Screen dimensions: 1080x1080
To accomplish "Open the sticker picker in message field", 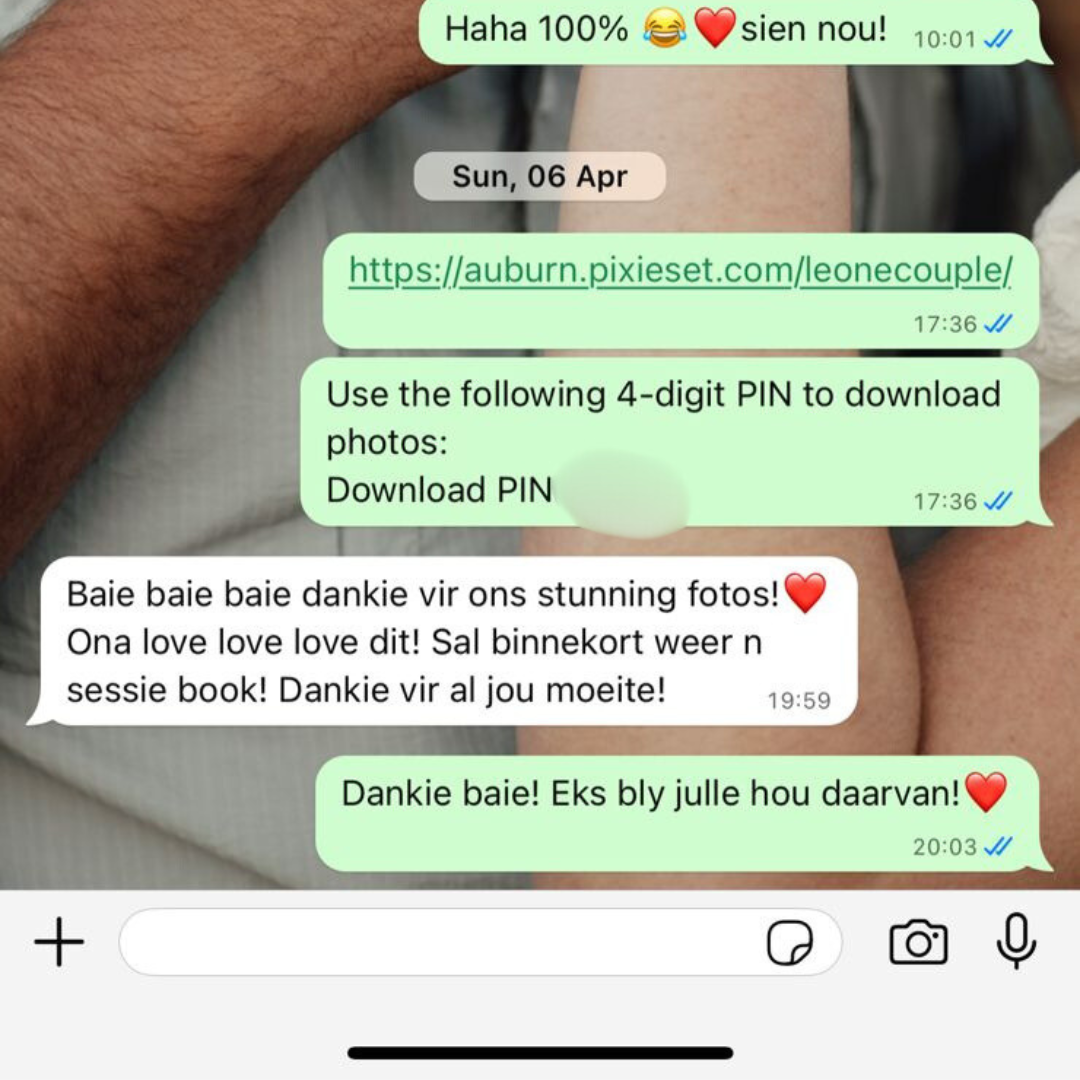I will tap(790, 943).
